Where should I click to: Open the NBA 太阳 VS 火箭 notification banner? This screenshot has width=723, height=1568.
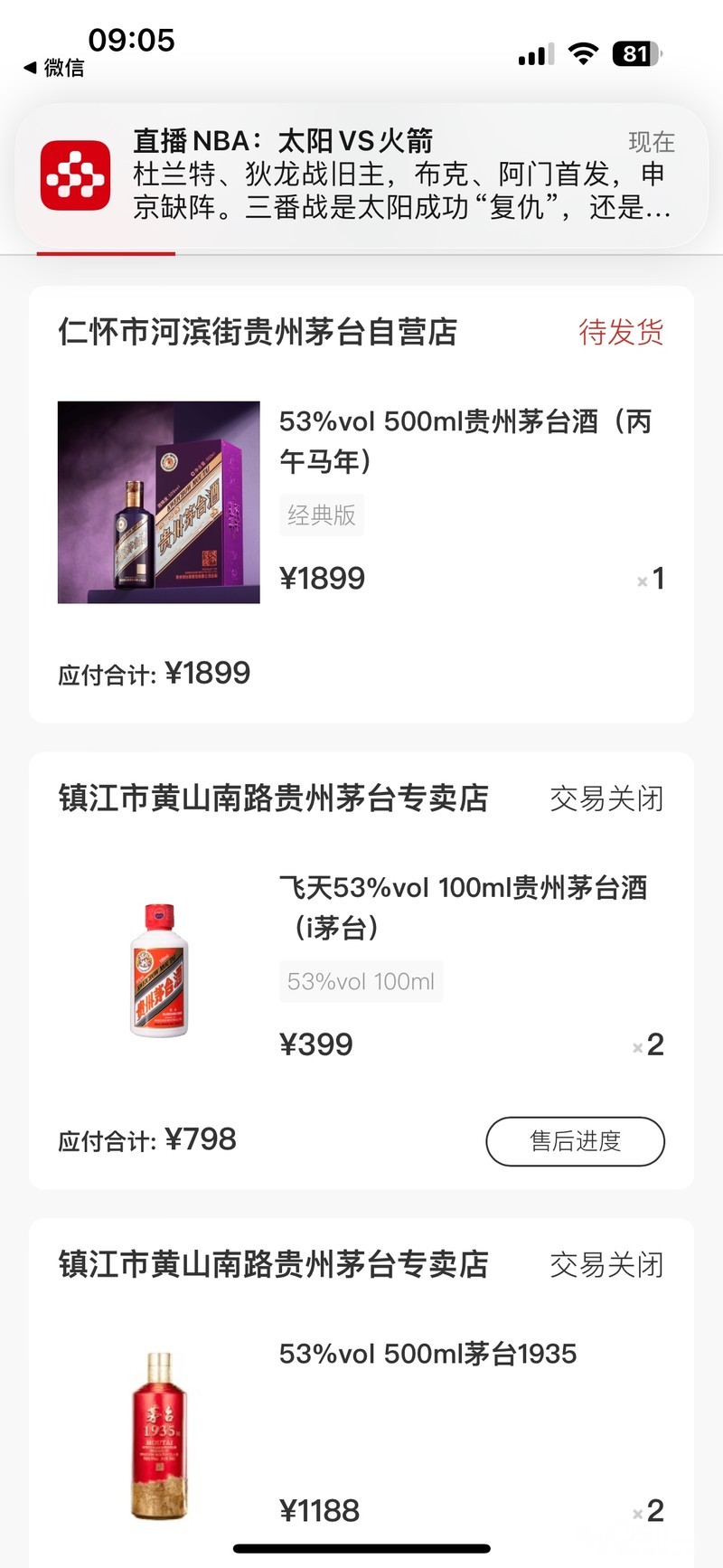point(361,175)
